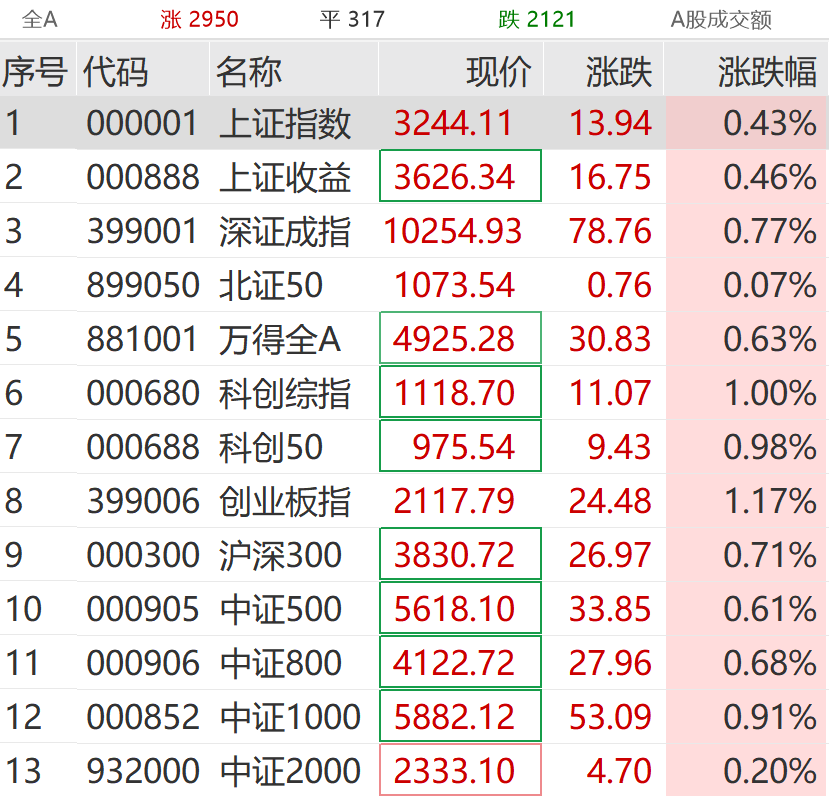Sort the list by 涨跌 column
Viewport: 829px width, 796px height.
(x=619, y=71)
